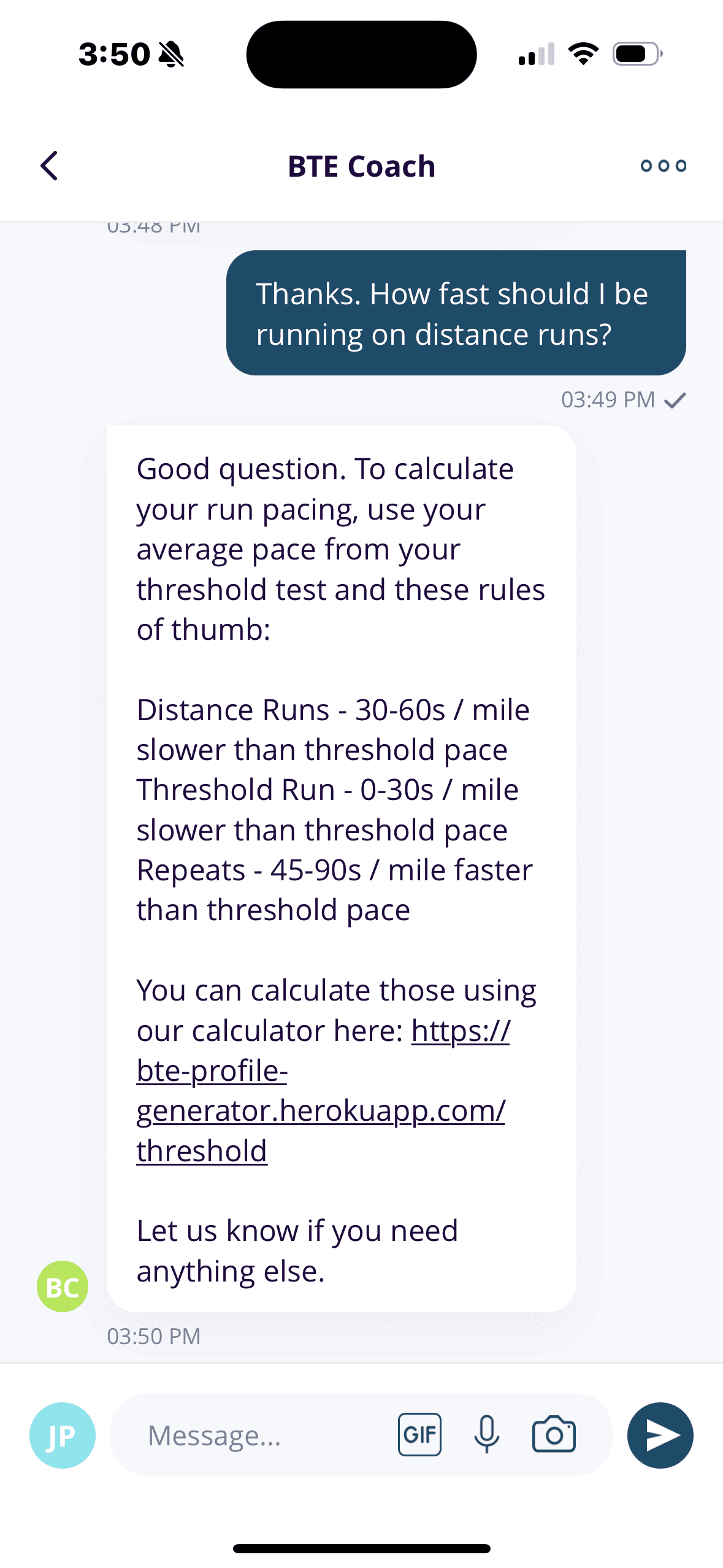Focus the Message text field
Image resolution: width=723 pixels, height=1568 pixels.
tap(258, 1435)
